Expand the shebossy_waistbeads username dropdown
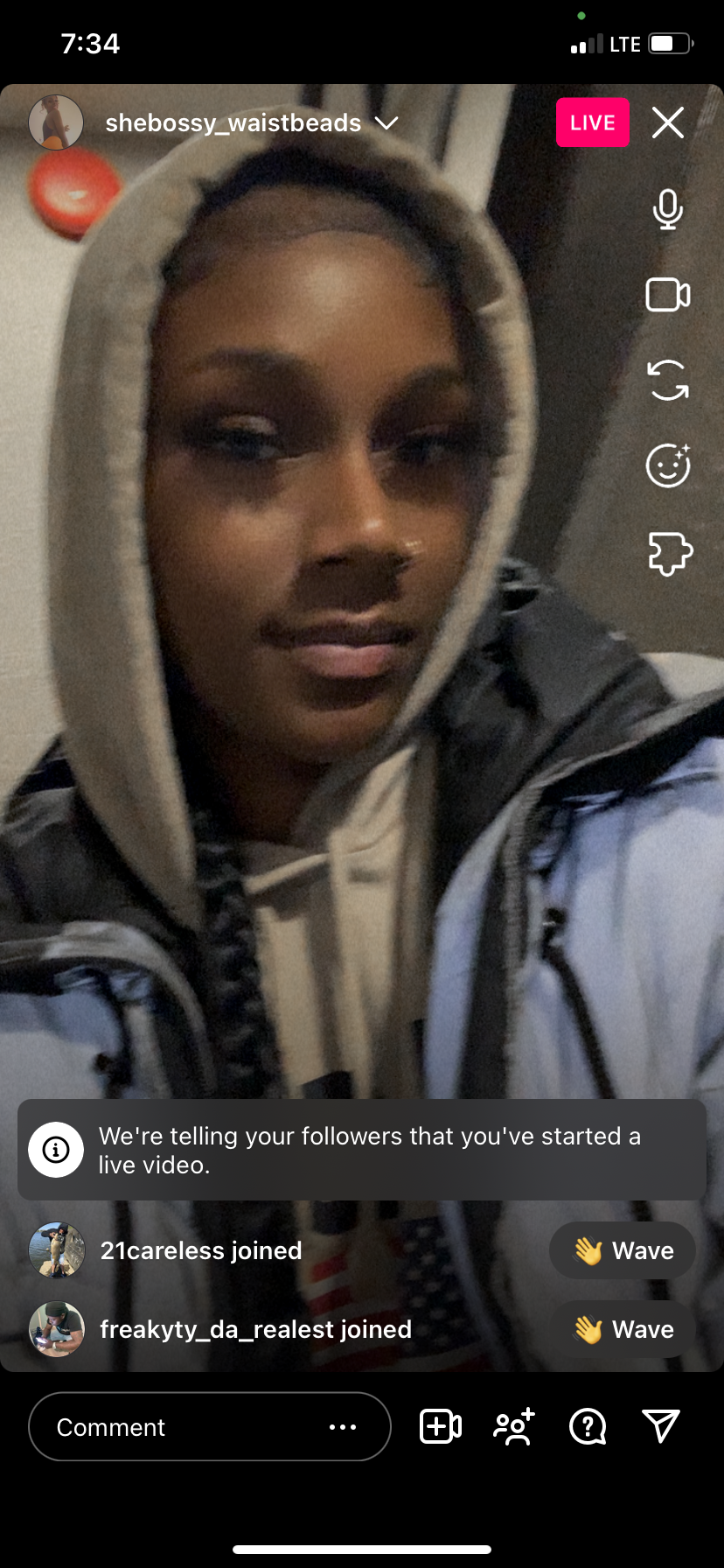 386,122
